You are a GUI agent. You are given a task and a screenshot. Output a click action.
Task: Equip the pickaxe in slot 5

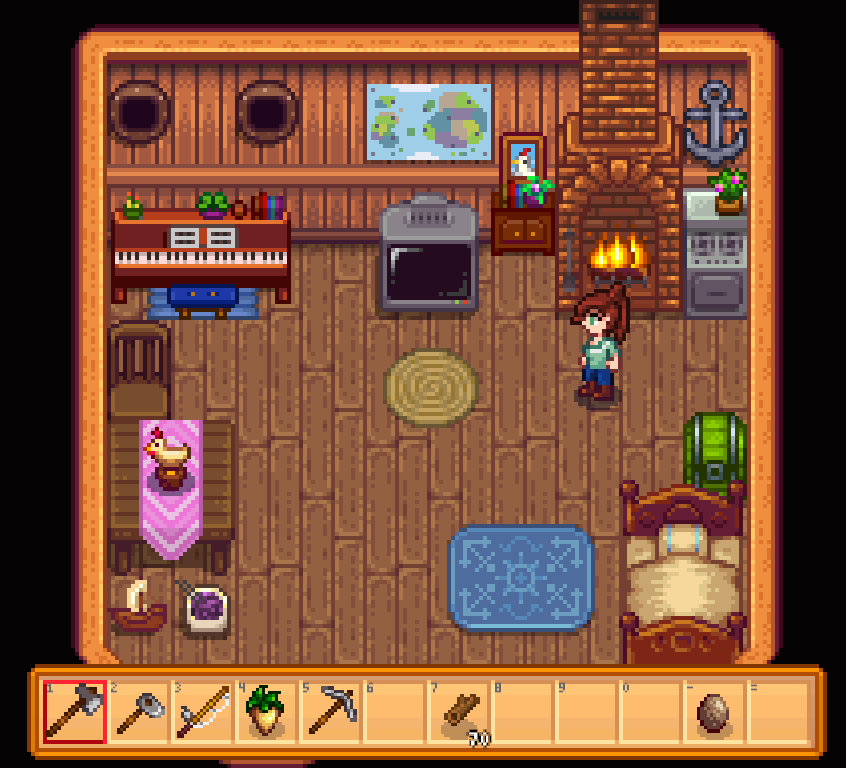330,712
